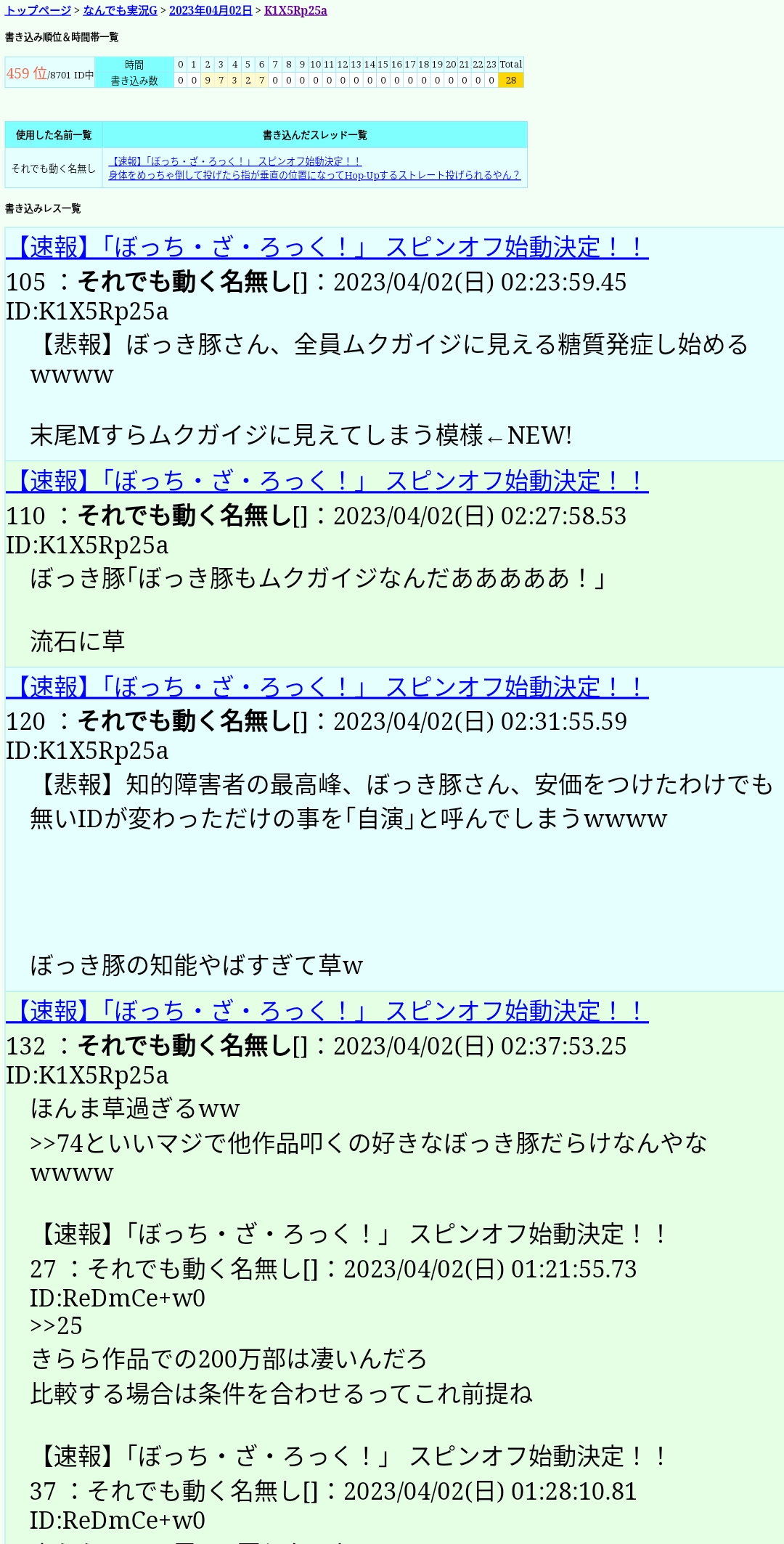Open the 2023年04月02日 date link
784x1544 pixels.
coord(211,10)
